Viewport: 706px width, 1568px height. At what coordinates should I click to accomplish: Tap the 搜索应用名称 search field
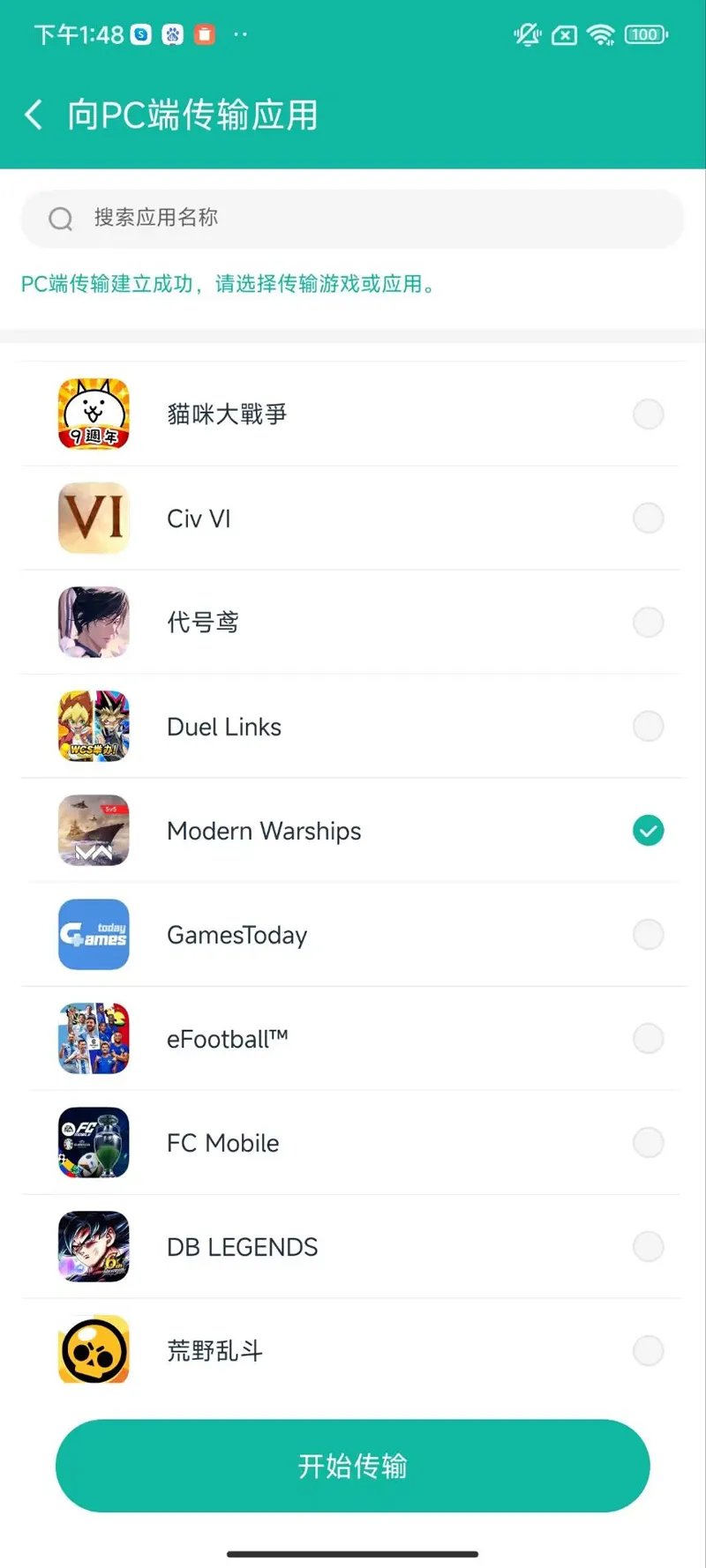(353, 218)
